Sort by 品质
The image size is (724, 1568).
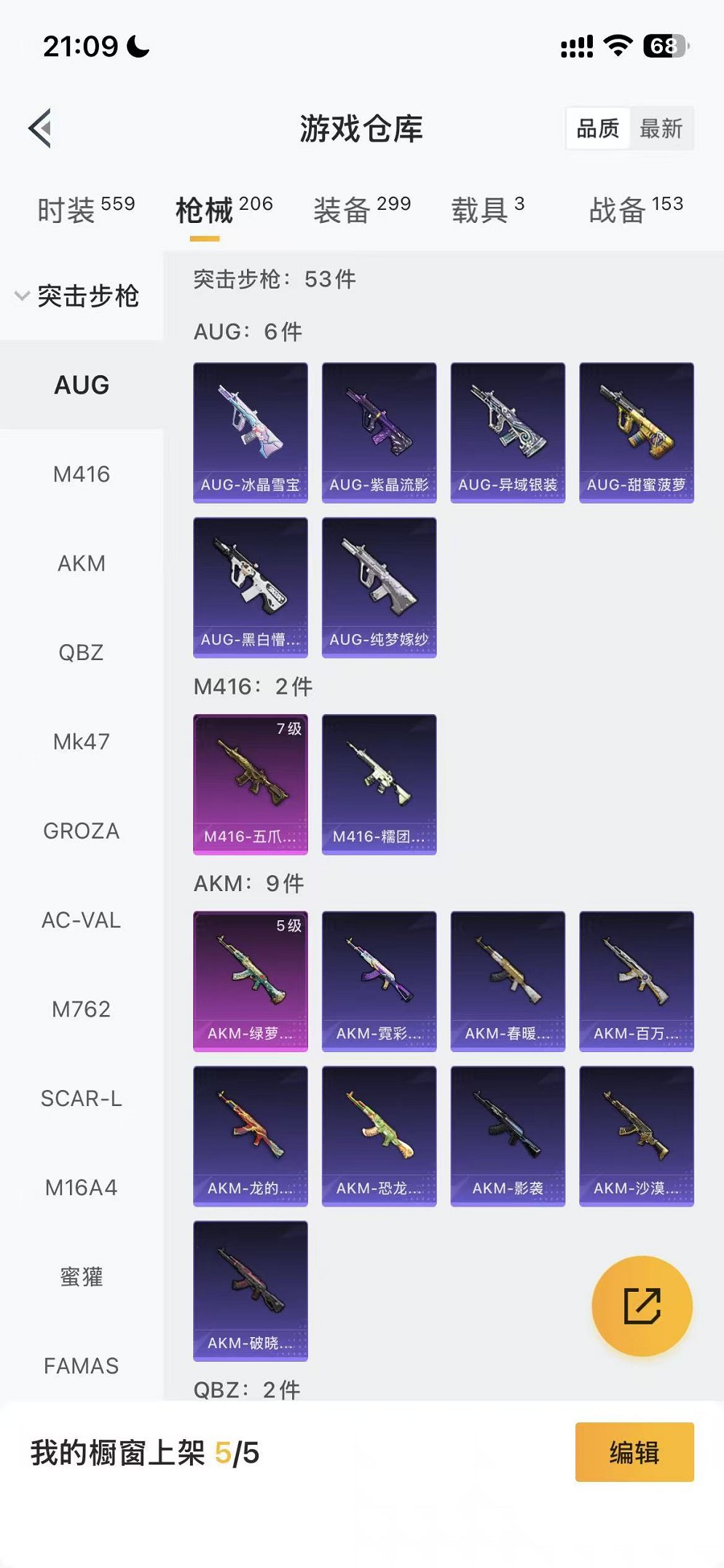[x=598, y=129]
